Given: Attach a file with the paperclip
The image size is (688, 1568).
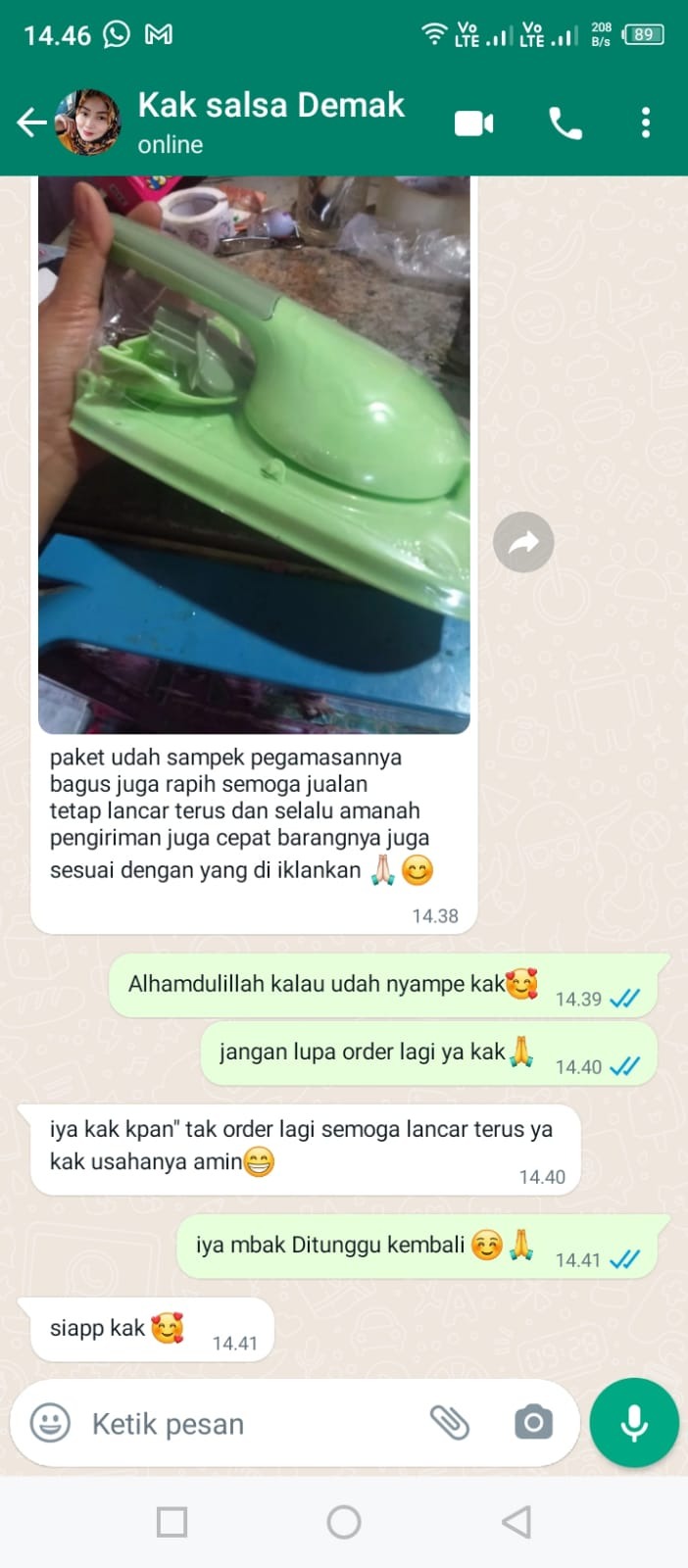Looking at the screenshot, I should pos(450,1422).
